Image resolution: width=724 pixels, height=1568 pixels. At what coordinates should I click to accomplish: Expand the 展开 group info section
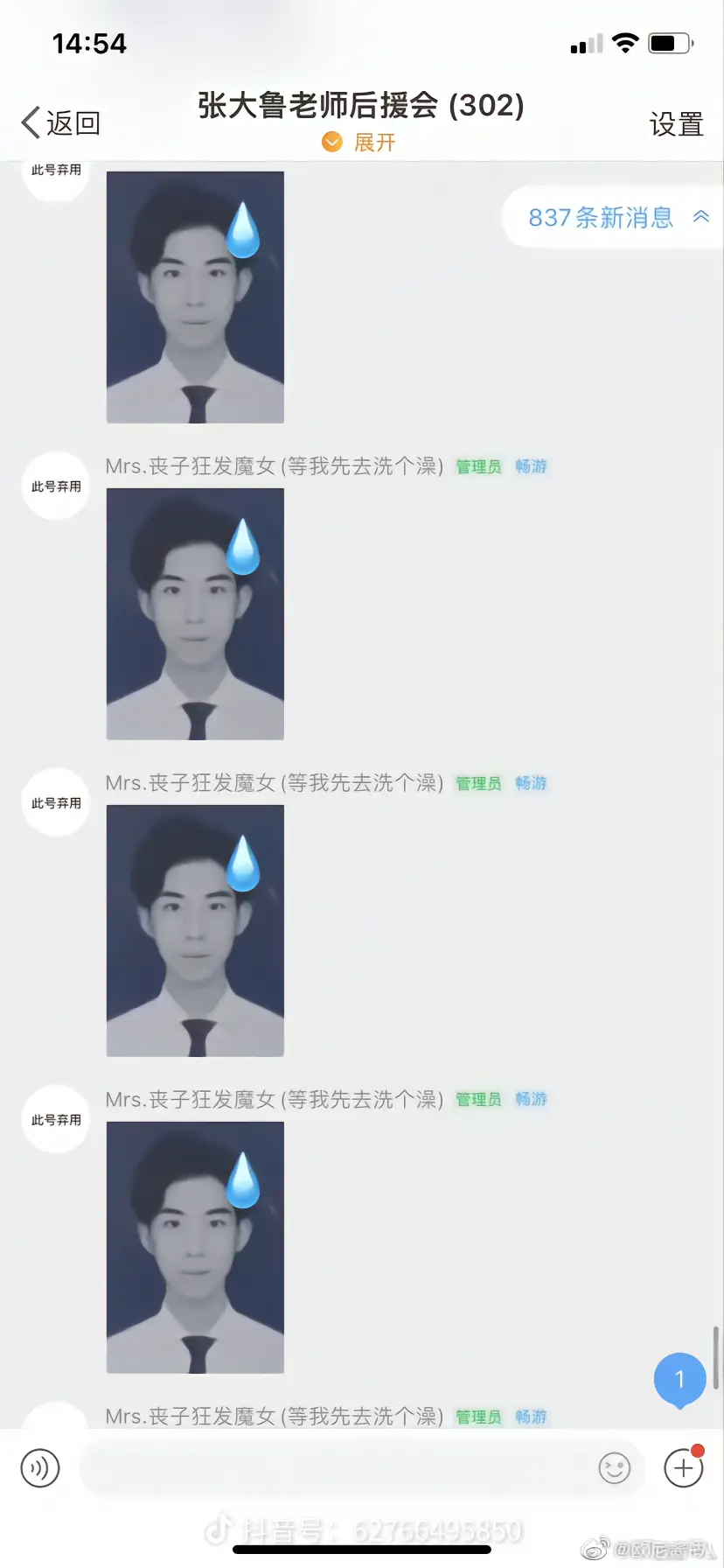click(359, 142)
